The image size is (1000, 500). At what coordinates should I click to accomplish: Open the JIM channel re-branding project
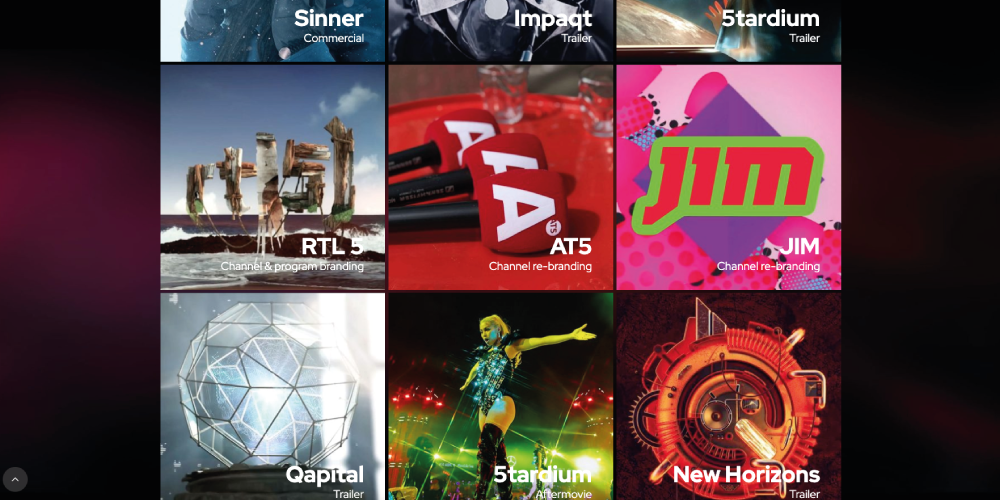coord(728,178)
